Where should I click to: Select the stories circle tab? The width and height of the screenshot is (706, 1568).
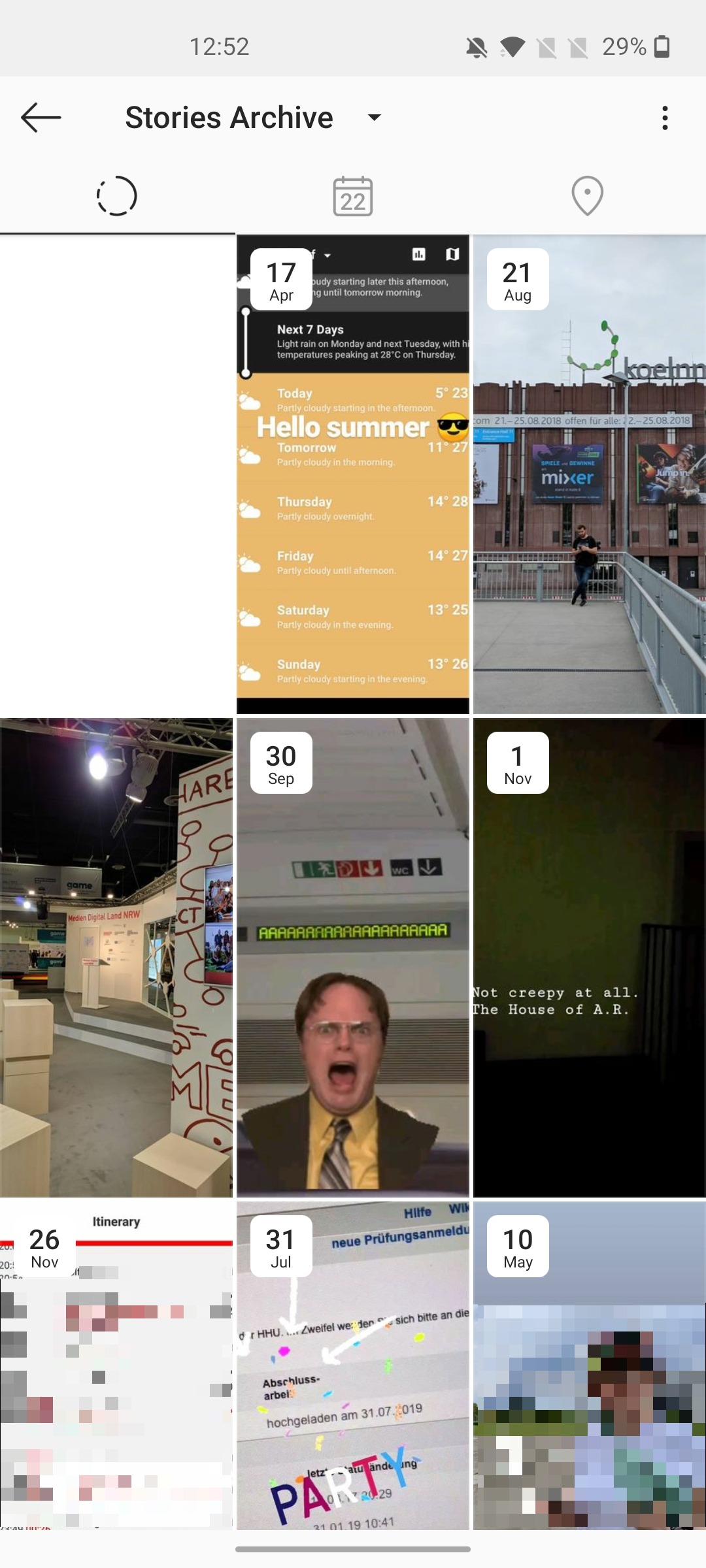(117, 196)
